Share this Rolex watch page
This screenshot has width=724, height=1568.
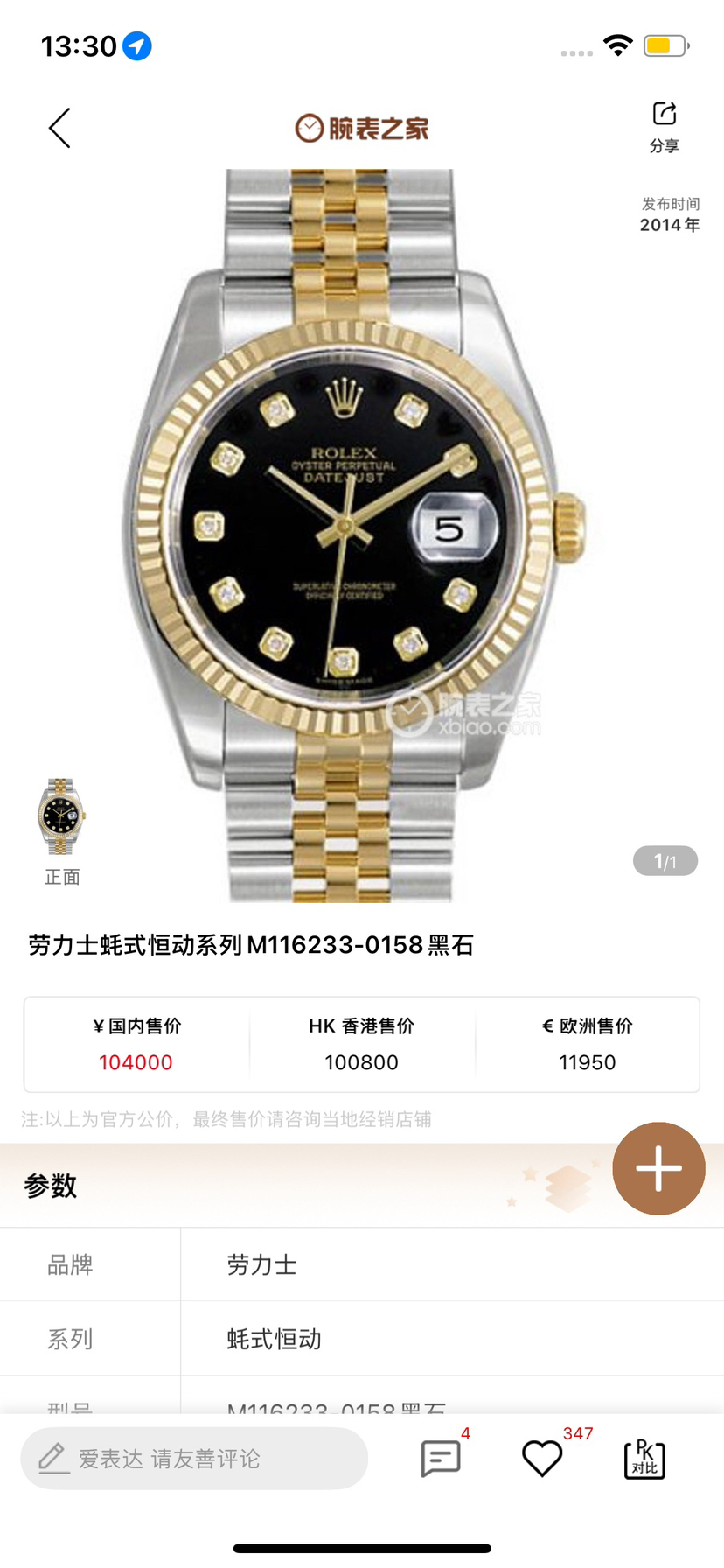tap(665, 125)
